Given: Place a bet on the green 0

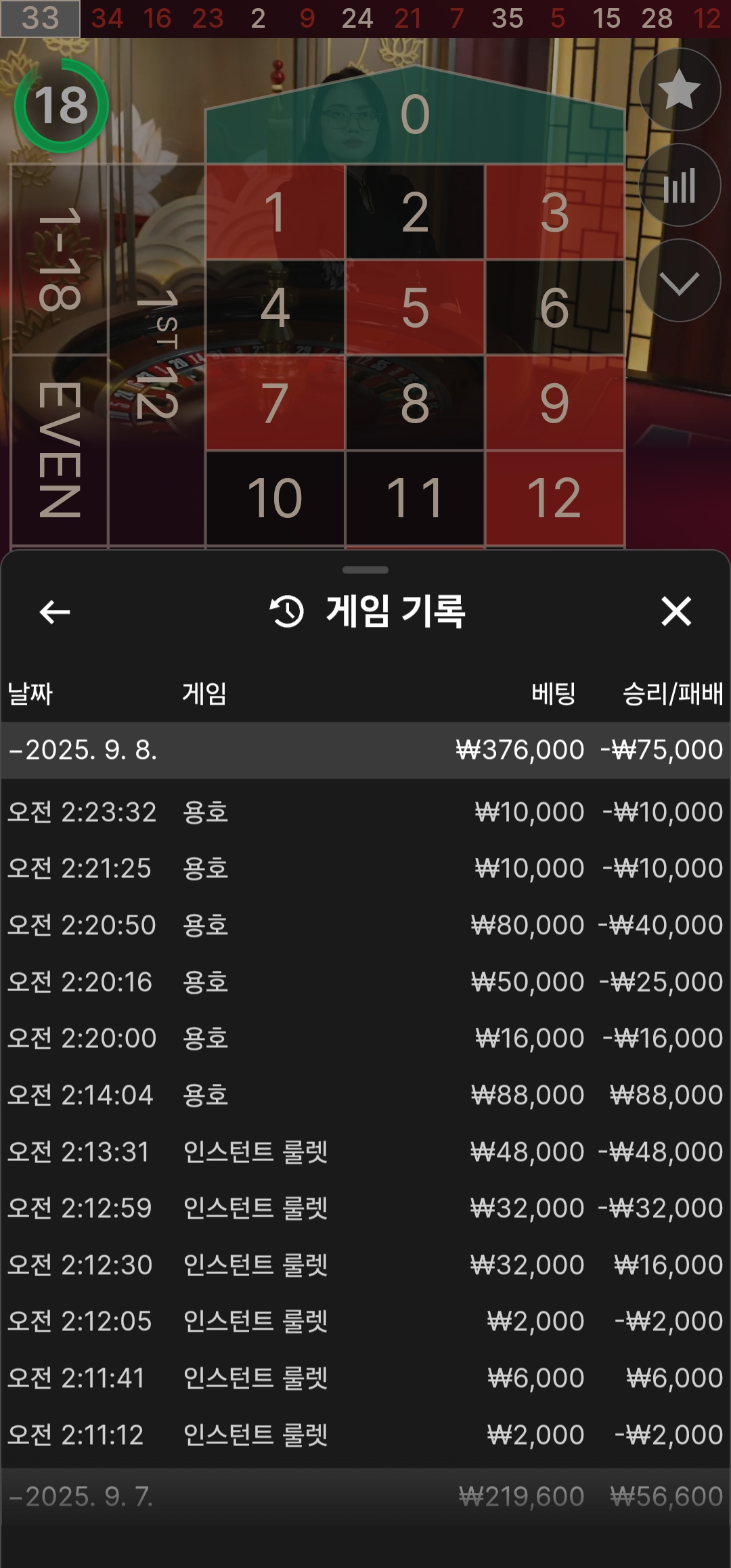Looking at the screenshot, I should [x=414, y=115].
